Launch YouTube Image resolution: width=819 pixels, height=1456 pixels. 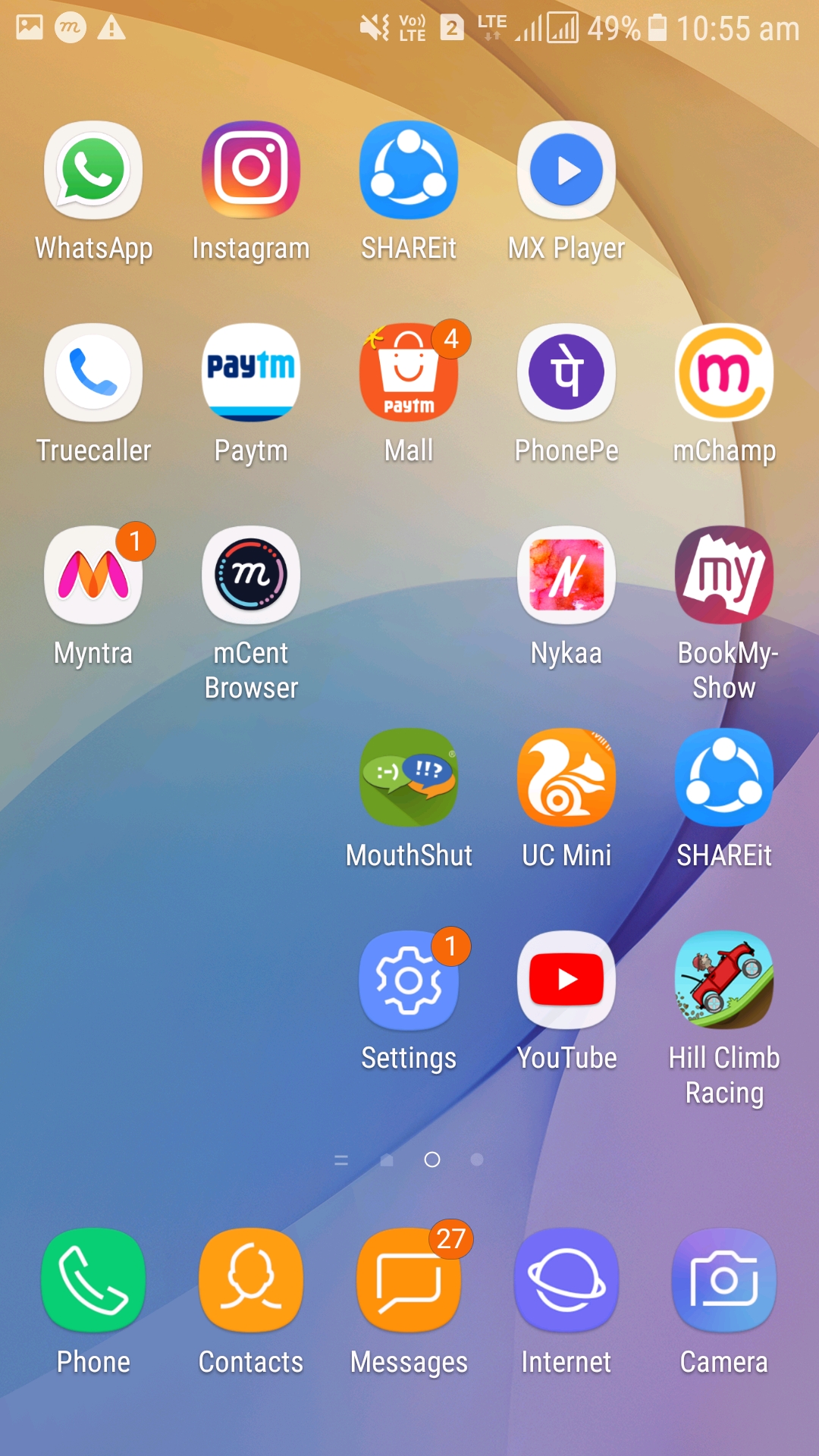click(566, 979)
